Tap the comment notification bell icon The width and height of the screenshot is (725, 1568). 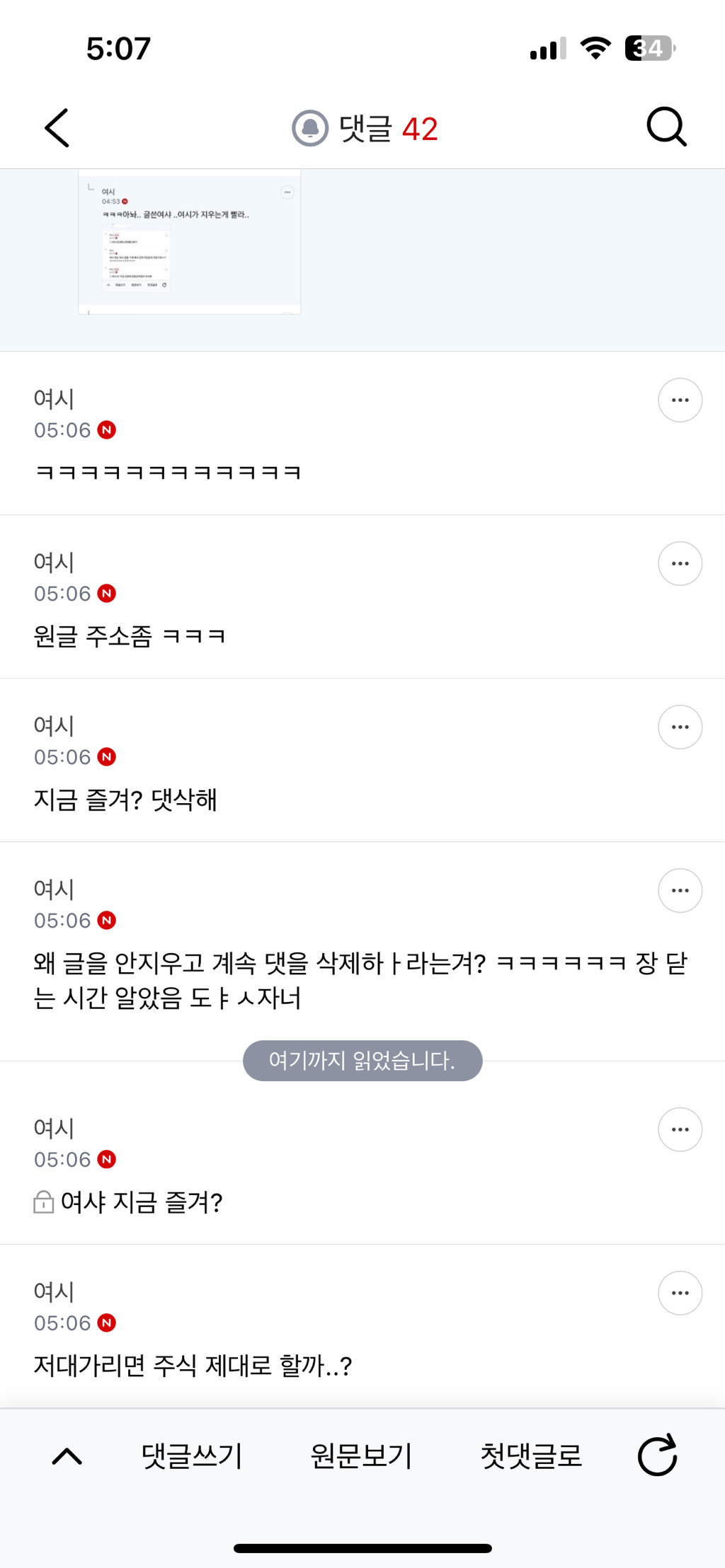coord(310,128)
